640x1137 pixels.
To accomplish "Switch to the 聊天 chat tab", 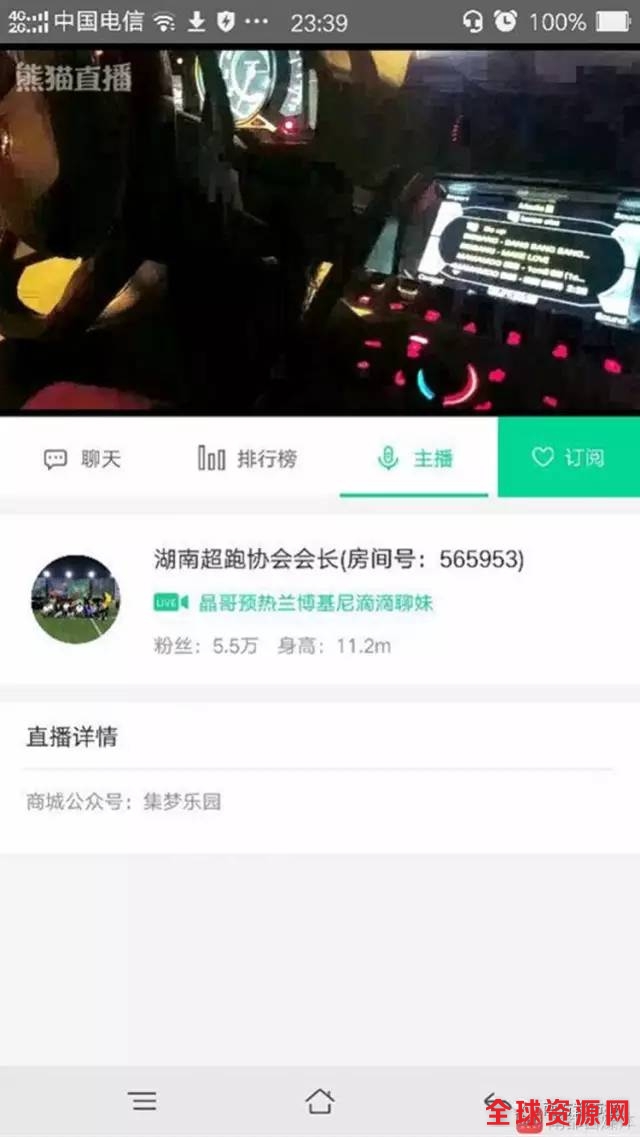I will pyautogui.click(x=82, y=459).
